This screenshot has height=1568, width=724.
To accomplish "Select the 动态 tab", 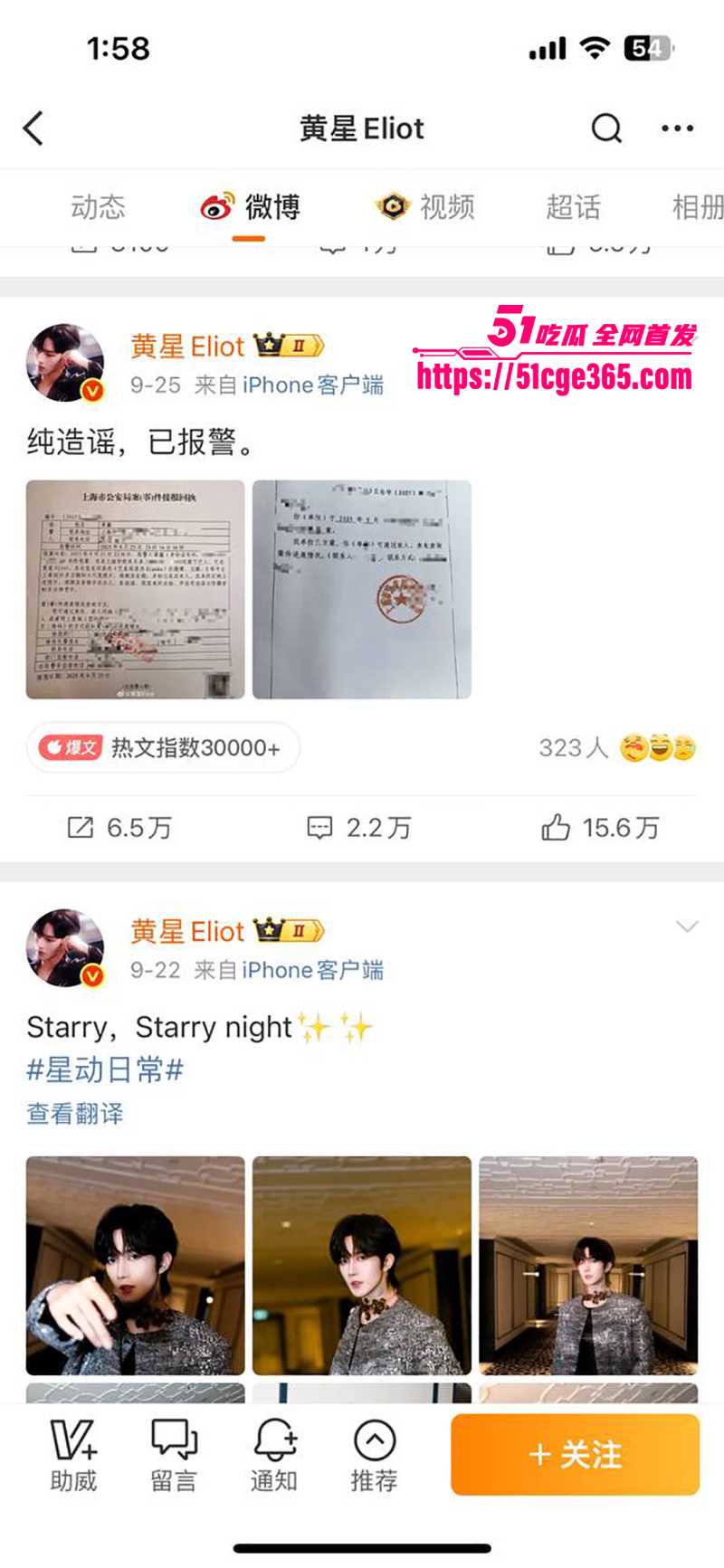I will coord(100,206).
